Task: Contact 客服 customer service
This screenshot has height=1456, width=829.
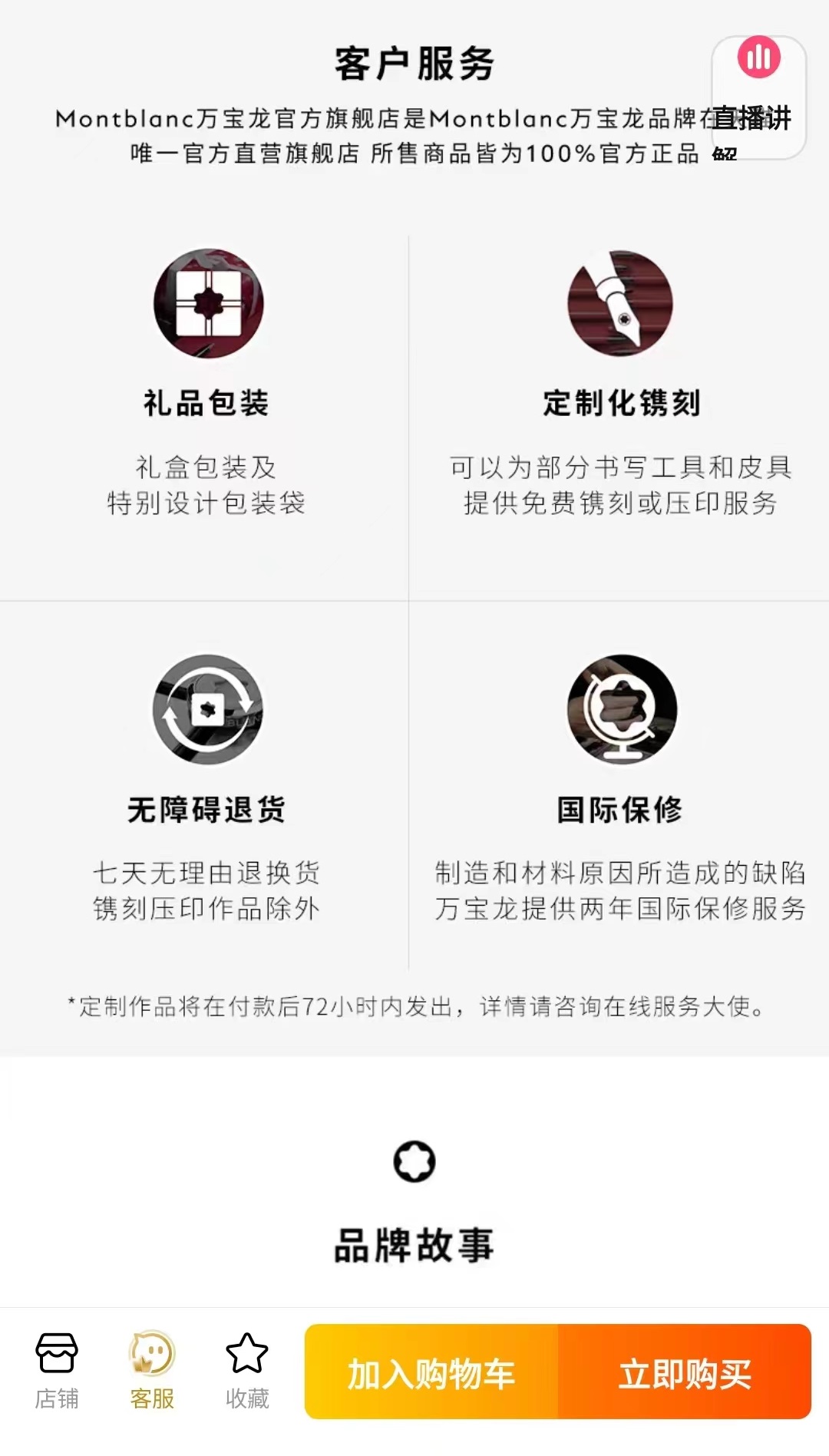Action: (152, 1372)
